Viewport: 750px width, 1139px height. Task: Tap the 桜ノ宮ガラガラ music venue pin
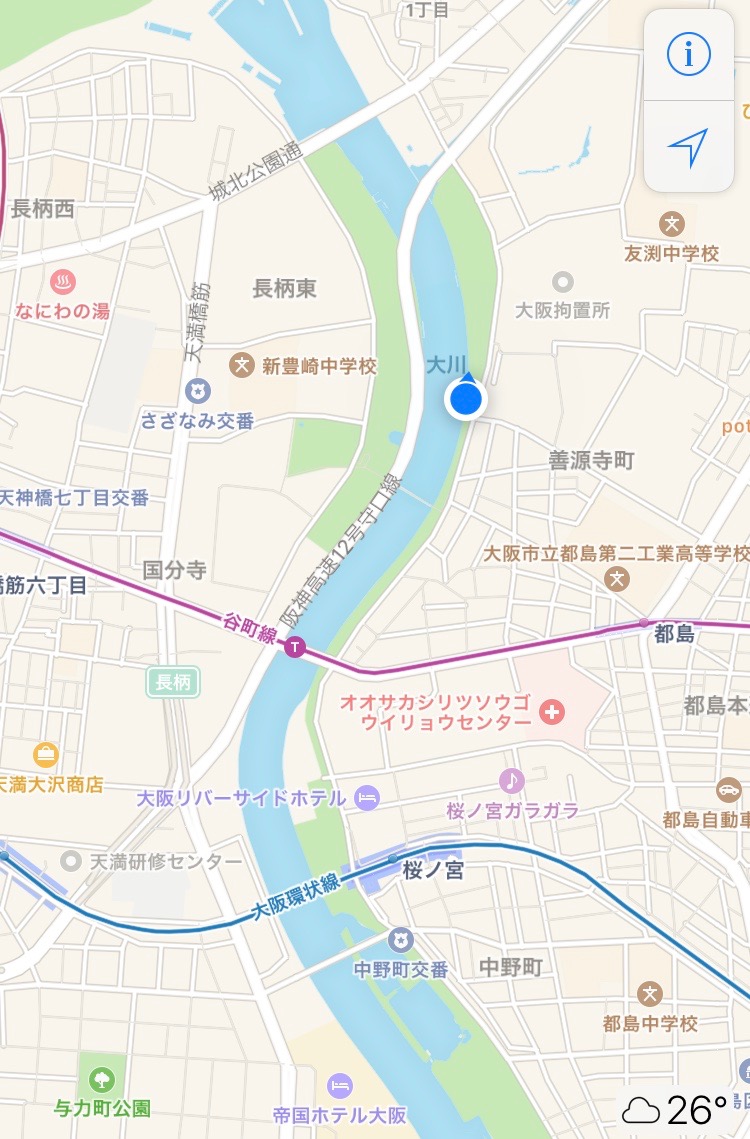pyautogui.click(x=512, y=780)
